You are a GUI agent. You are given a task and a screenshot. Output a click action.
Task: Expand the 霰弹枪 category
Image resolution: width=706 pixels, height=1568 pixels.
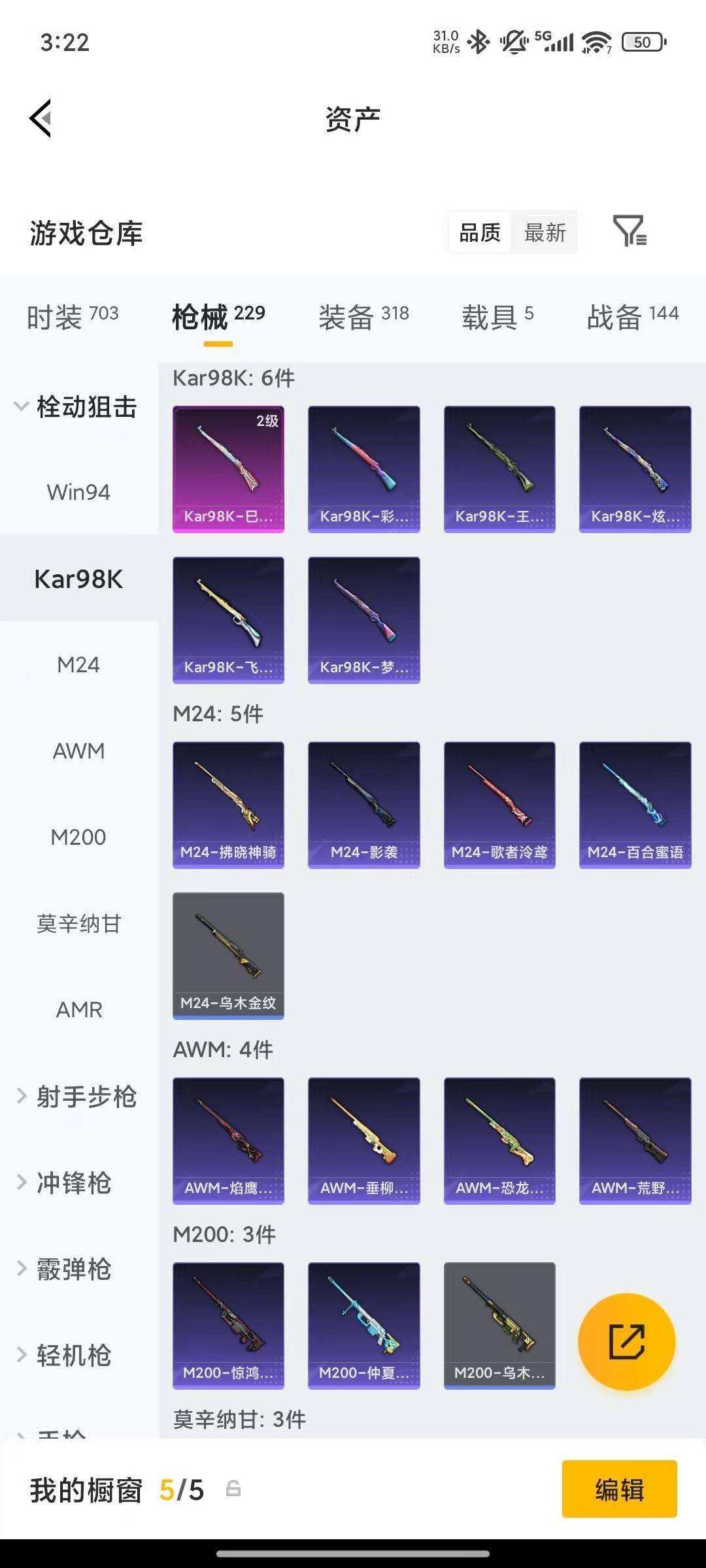click(65, 1269)
